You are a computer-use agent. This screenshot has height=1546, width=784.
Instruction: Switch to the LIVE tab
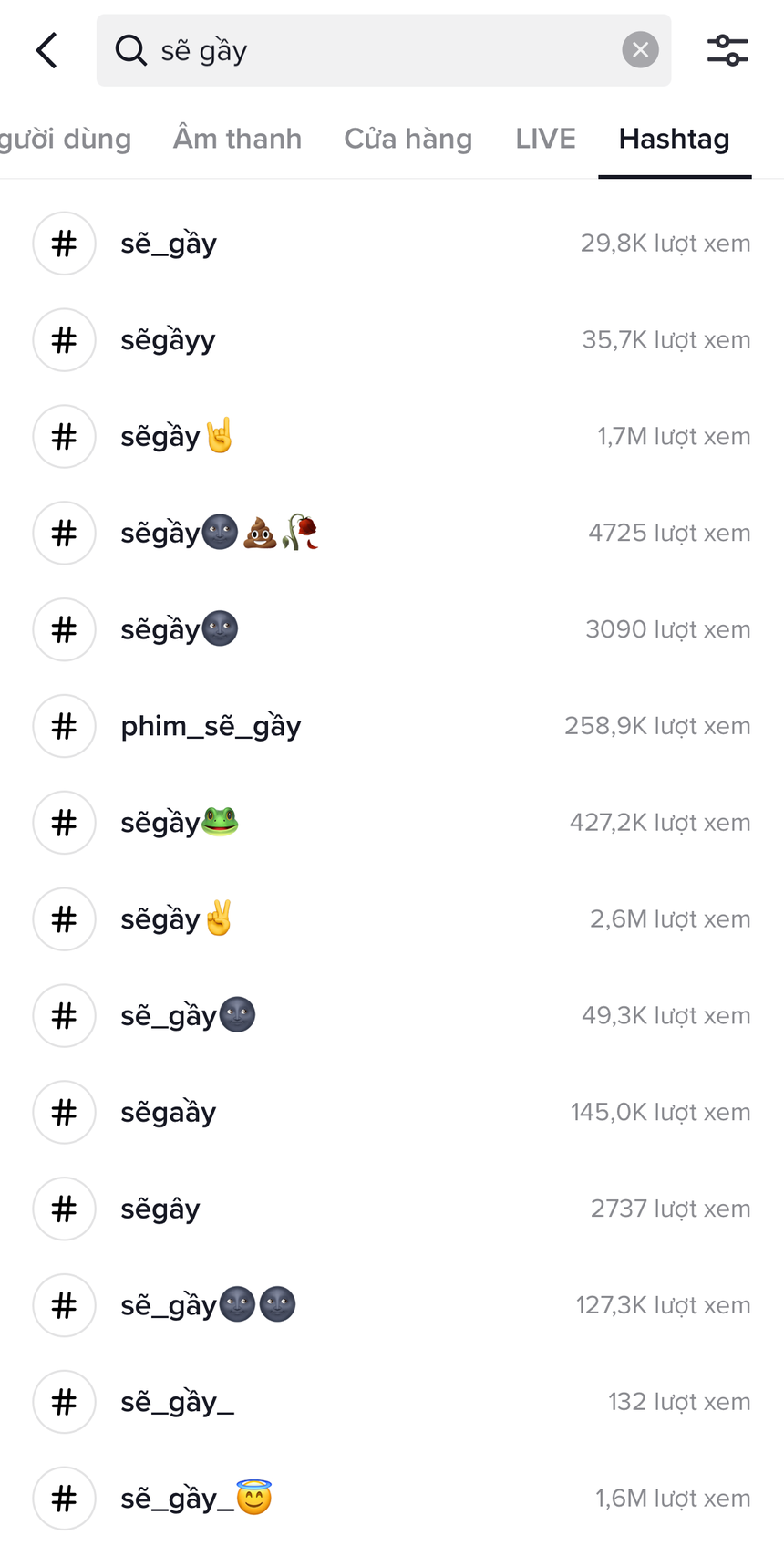[x=545, y=139]
